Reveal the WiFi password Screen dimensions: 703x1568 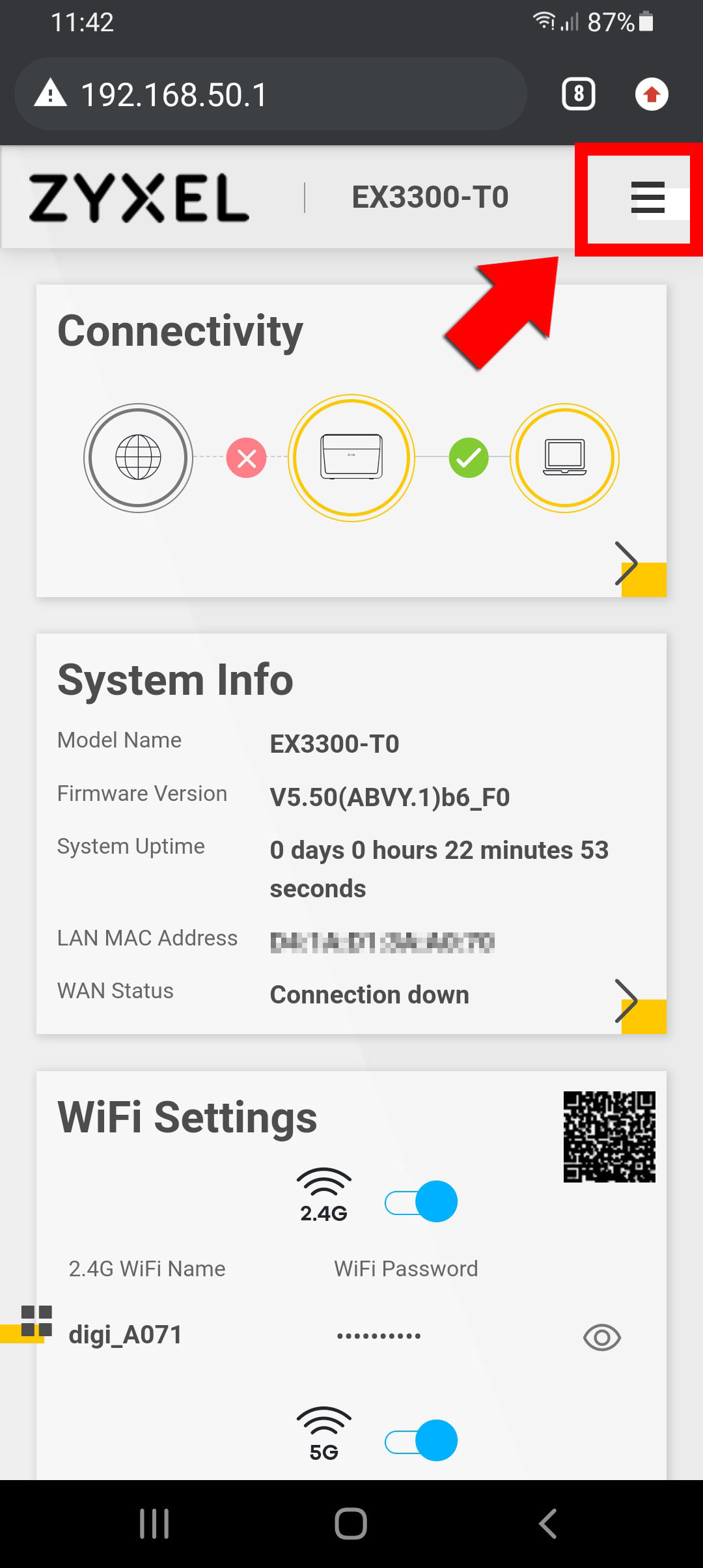(602, 1337)
